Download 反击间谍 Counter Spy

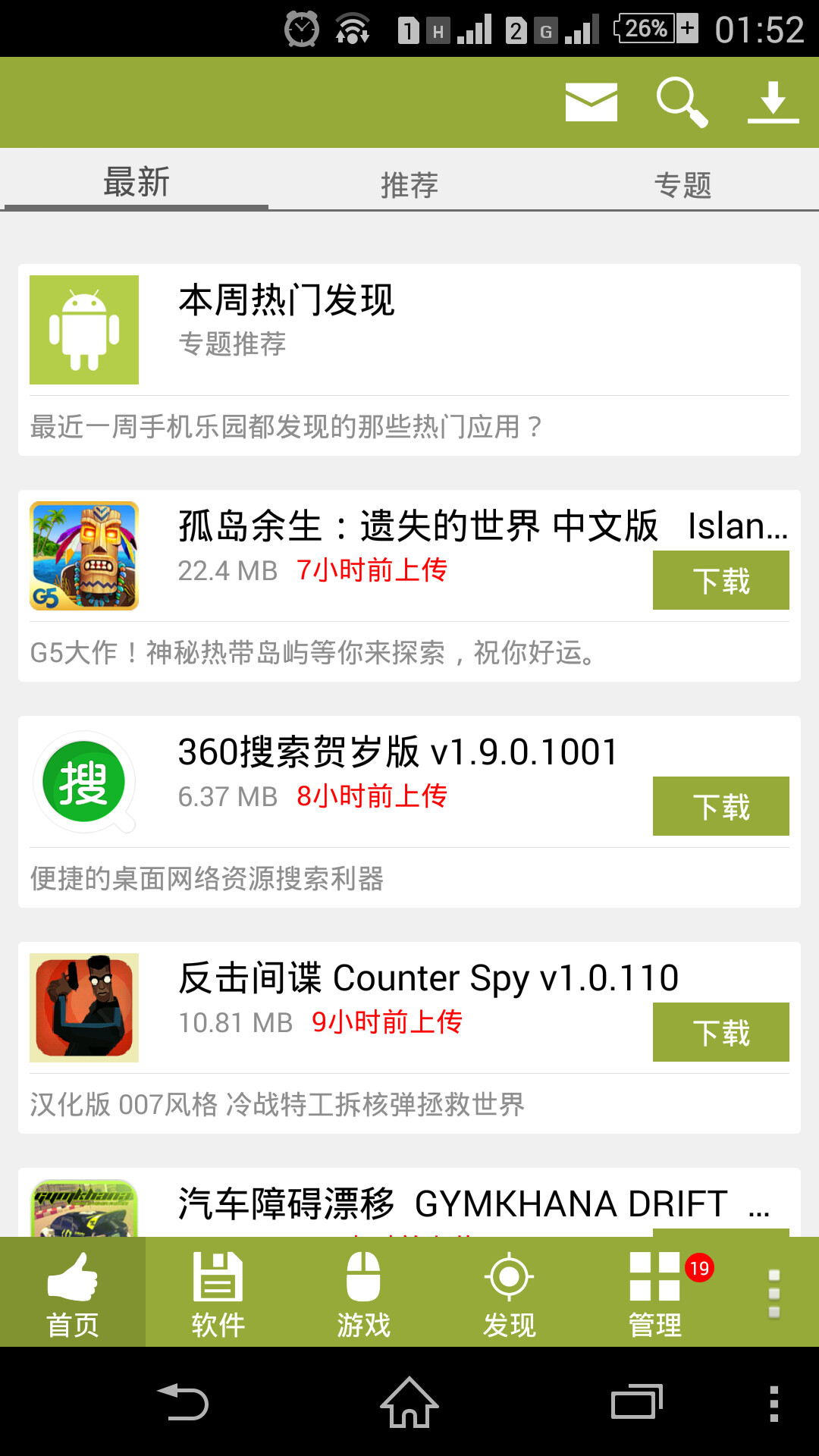click(x=720, y=1032)
